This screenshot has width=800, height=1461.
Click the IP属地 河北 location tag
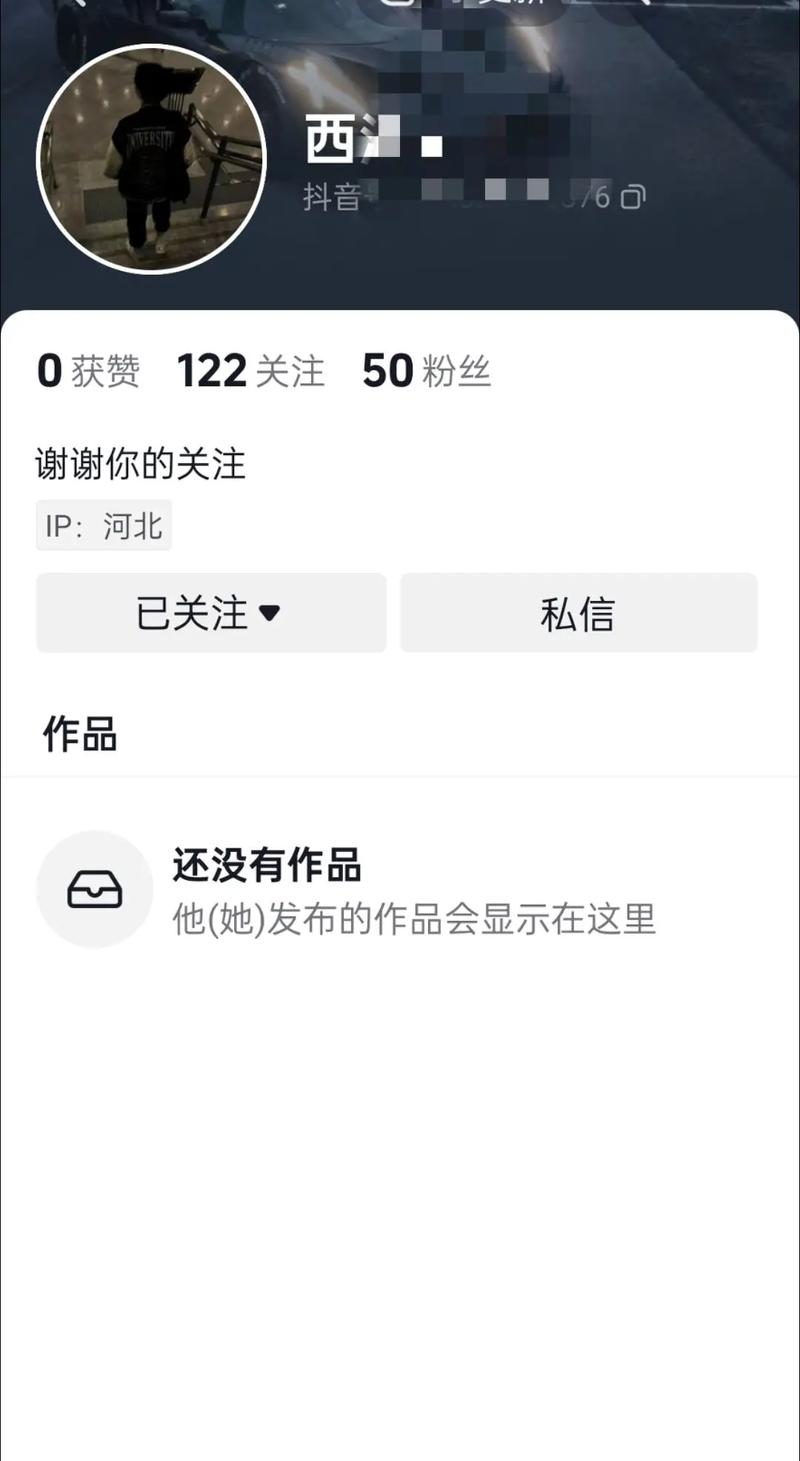pyautogui.click(x=104, y=525)
